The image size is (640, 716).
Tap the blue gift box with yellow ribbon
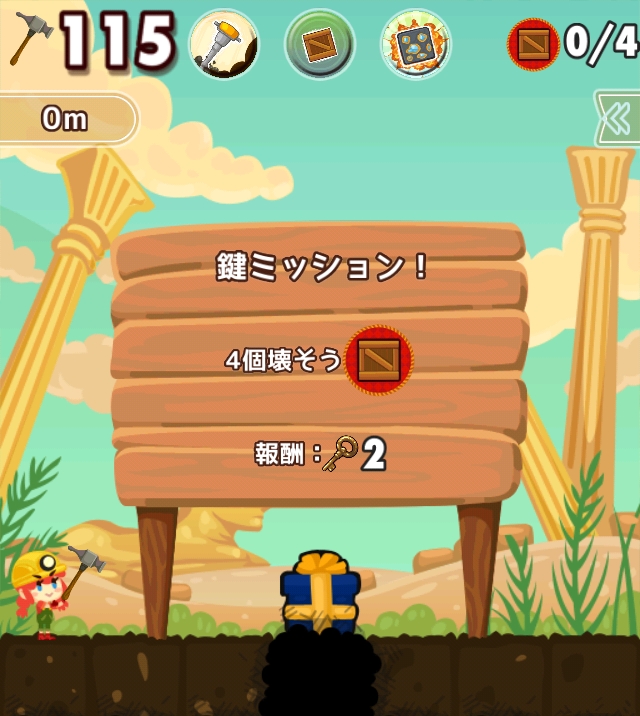[320, 592]
